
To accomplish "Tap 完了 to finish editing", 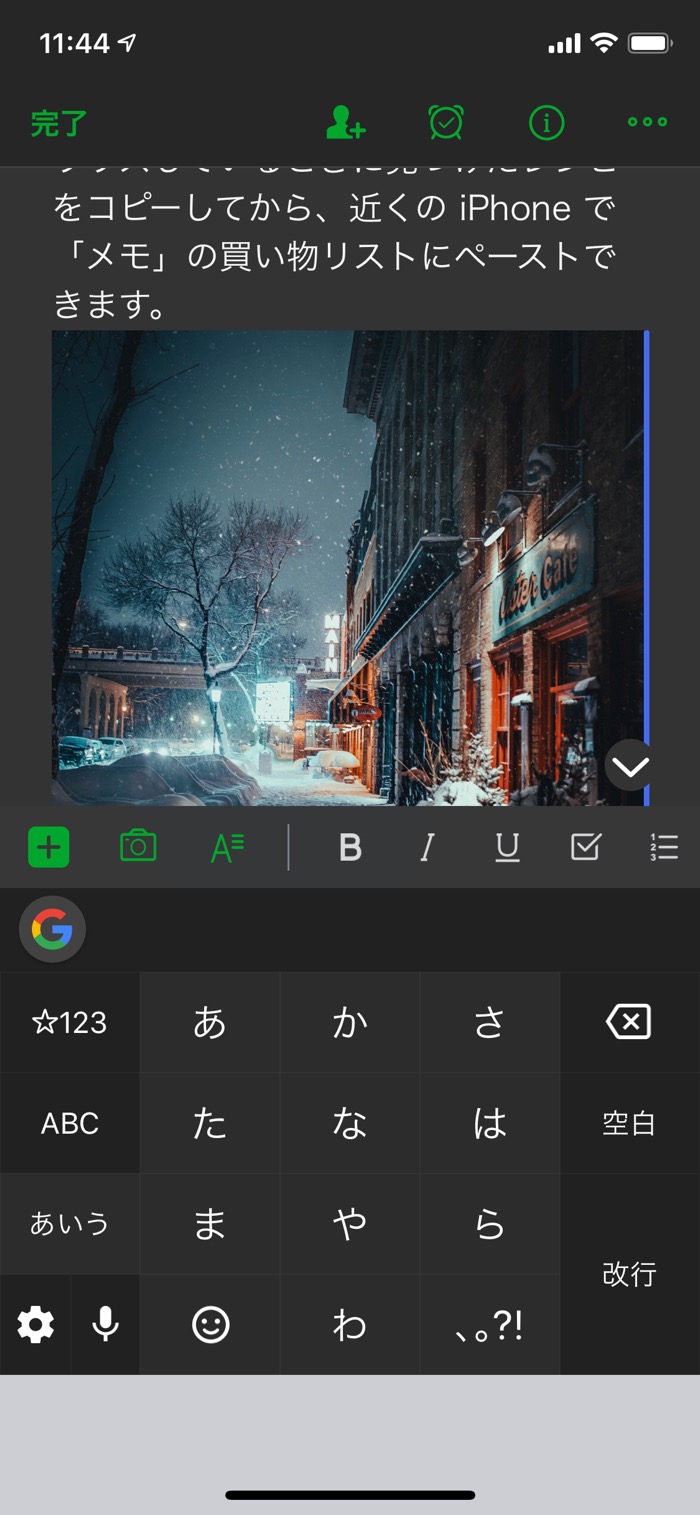I will [59, 123].
